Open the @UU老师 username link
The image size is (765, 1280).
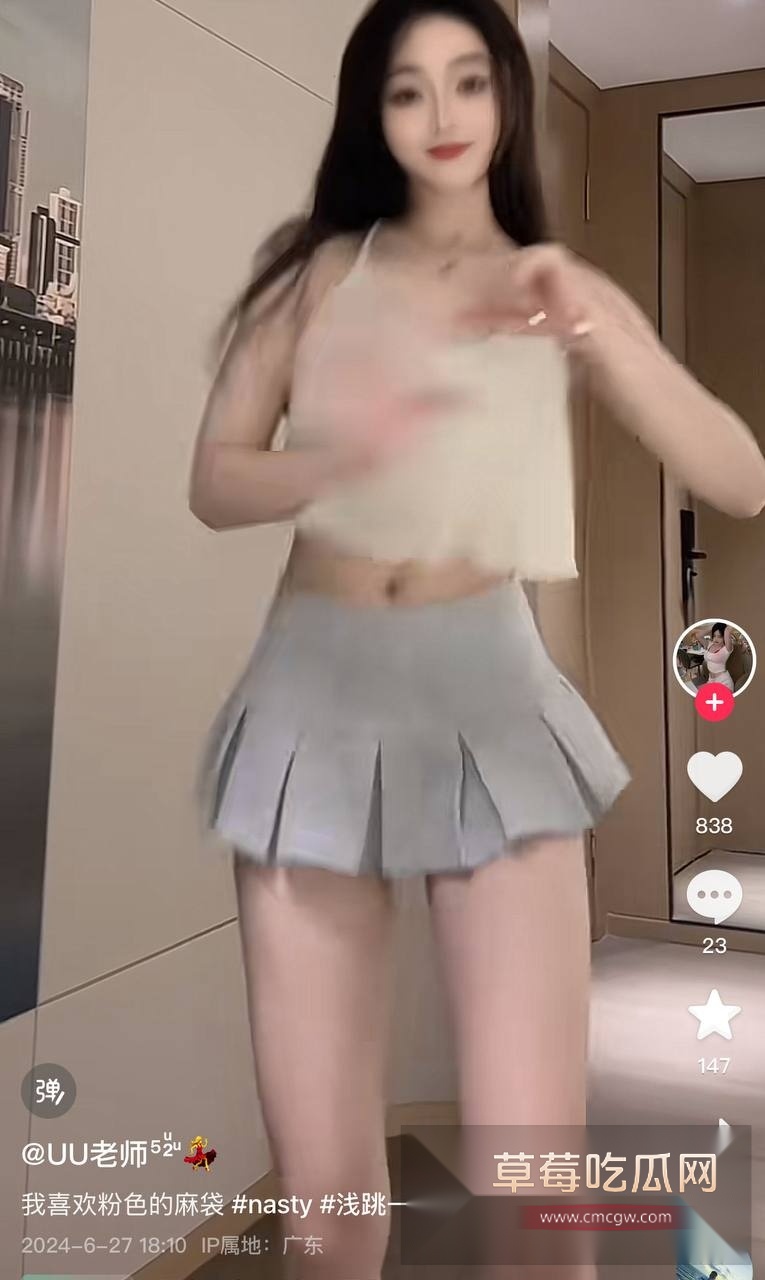85,1156
